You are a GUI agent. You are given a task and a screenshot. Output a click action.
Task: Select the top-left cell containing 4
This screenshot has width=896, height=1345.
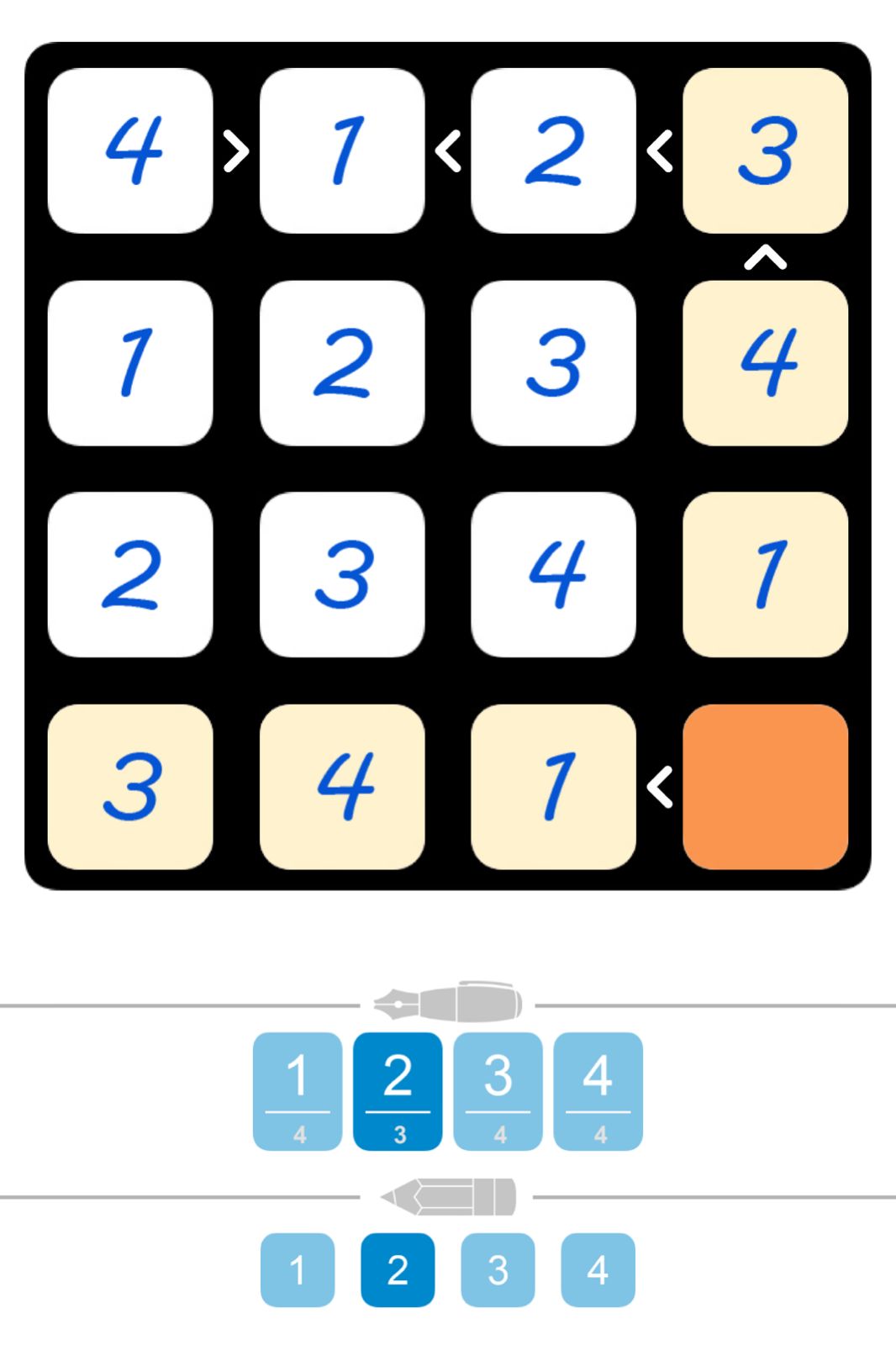tap(130, 150)
